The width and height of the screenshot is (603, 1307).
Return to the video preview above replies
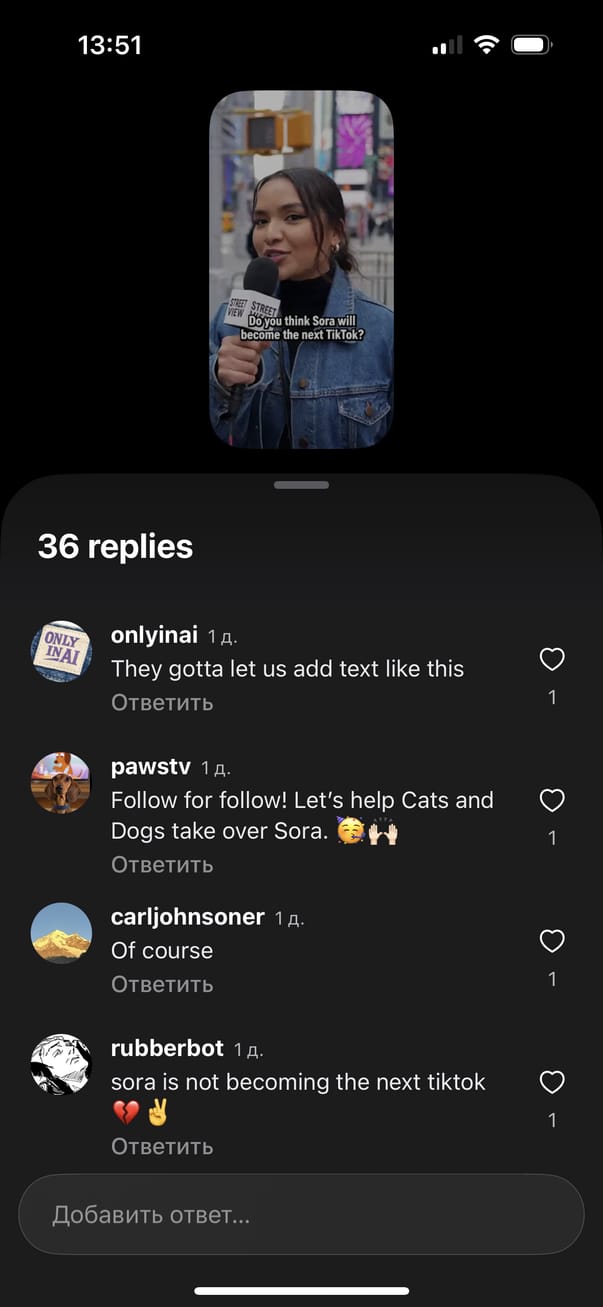[x=301, y=270]
